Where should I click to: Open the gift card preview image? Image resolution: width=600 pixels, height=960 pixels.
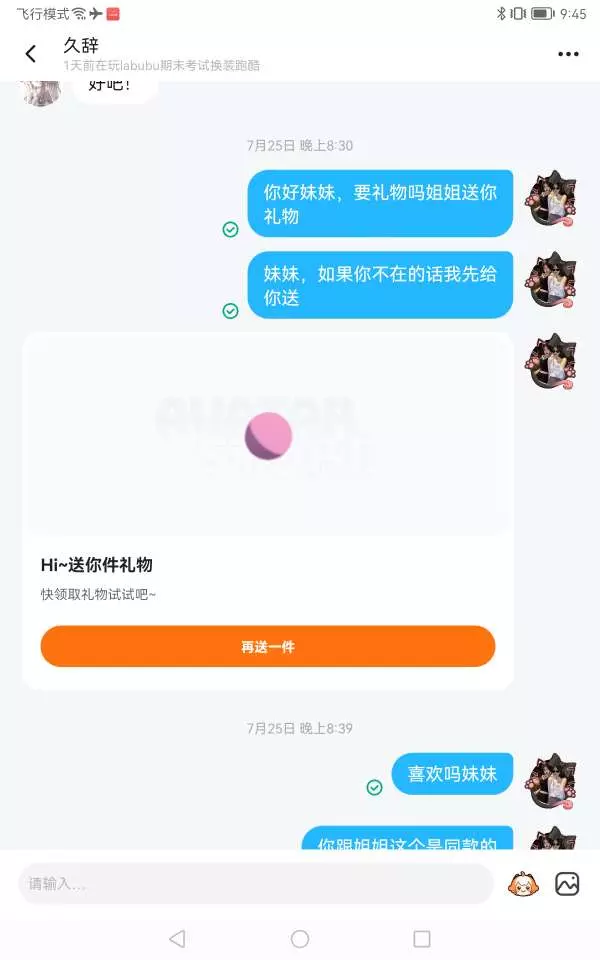click(268, 435)
